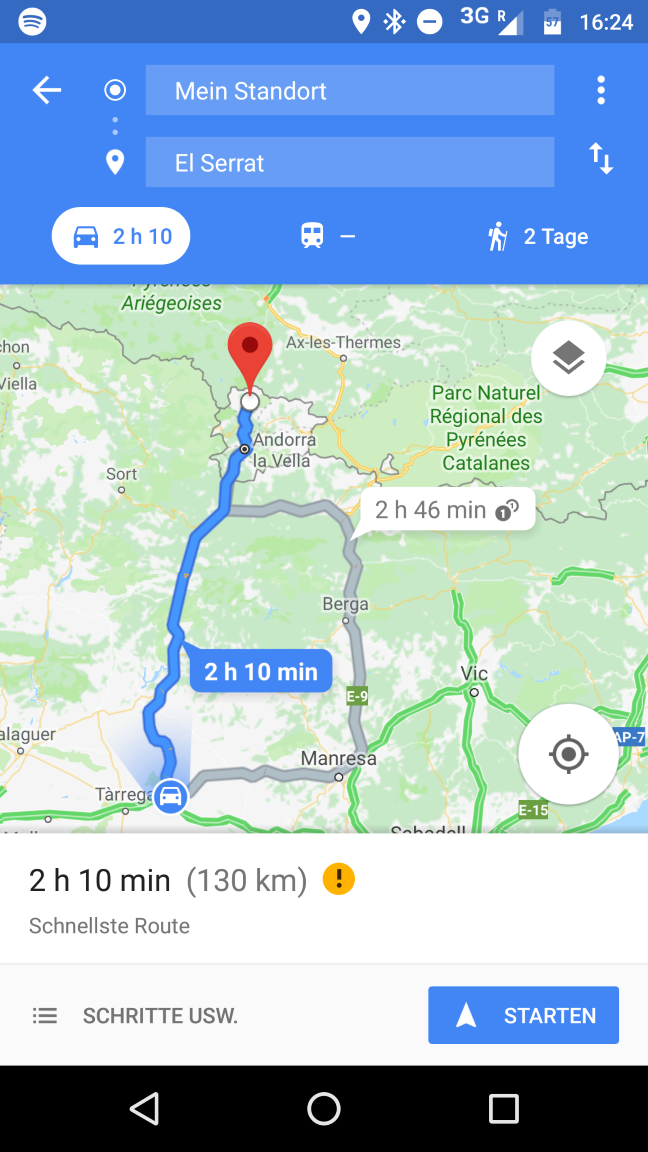Swap start and destination
The image size is (648, 1152).
600,159
